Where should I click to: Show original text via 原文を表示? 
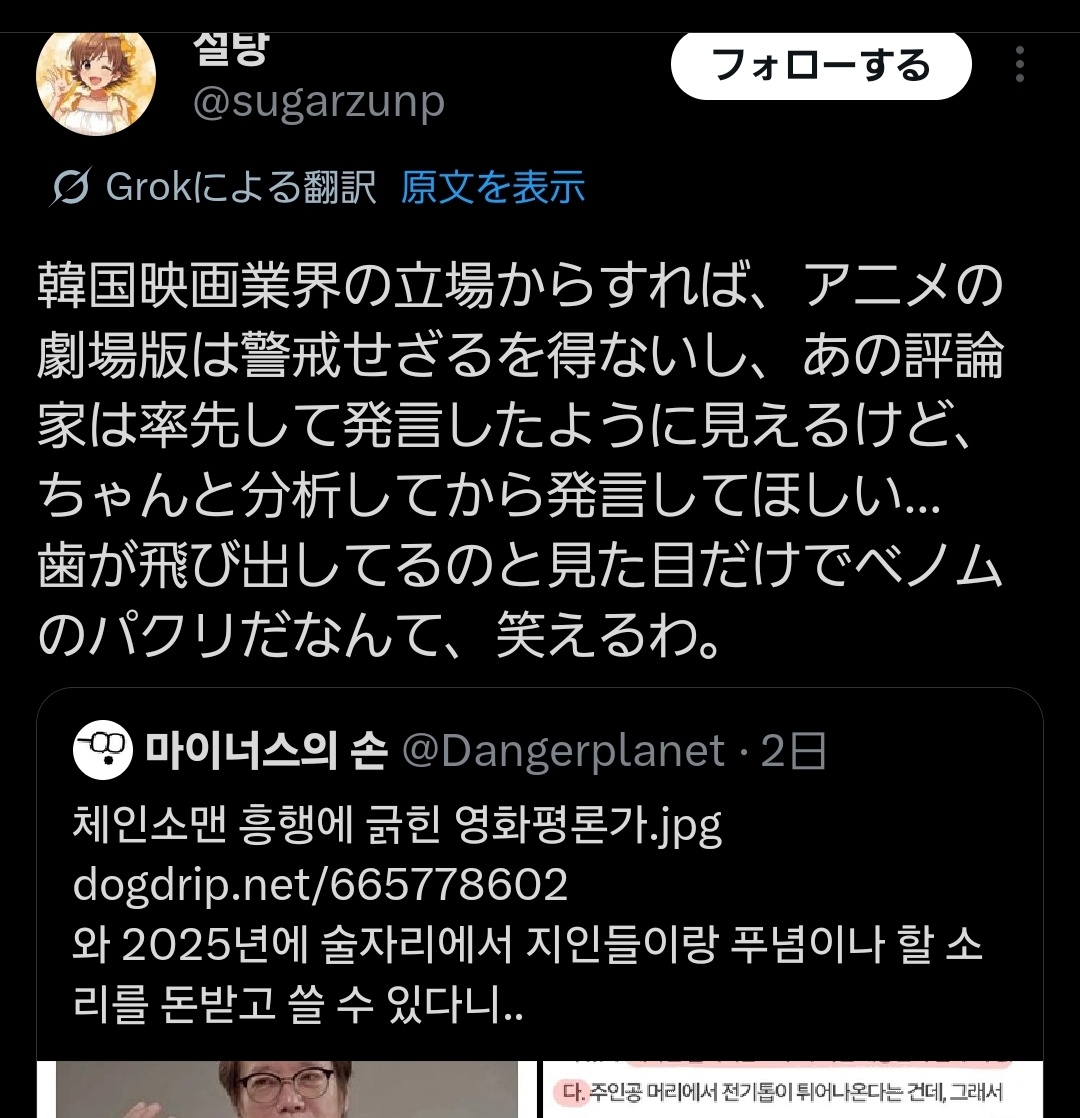coord(493,187)
